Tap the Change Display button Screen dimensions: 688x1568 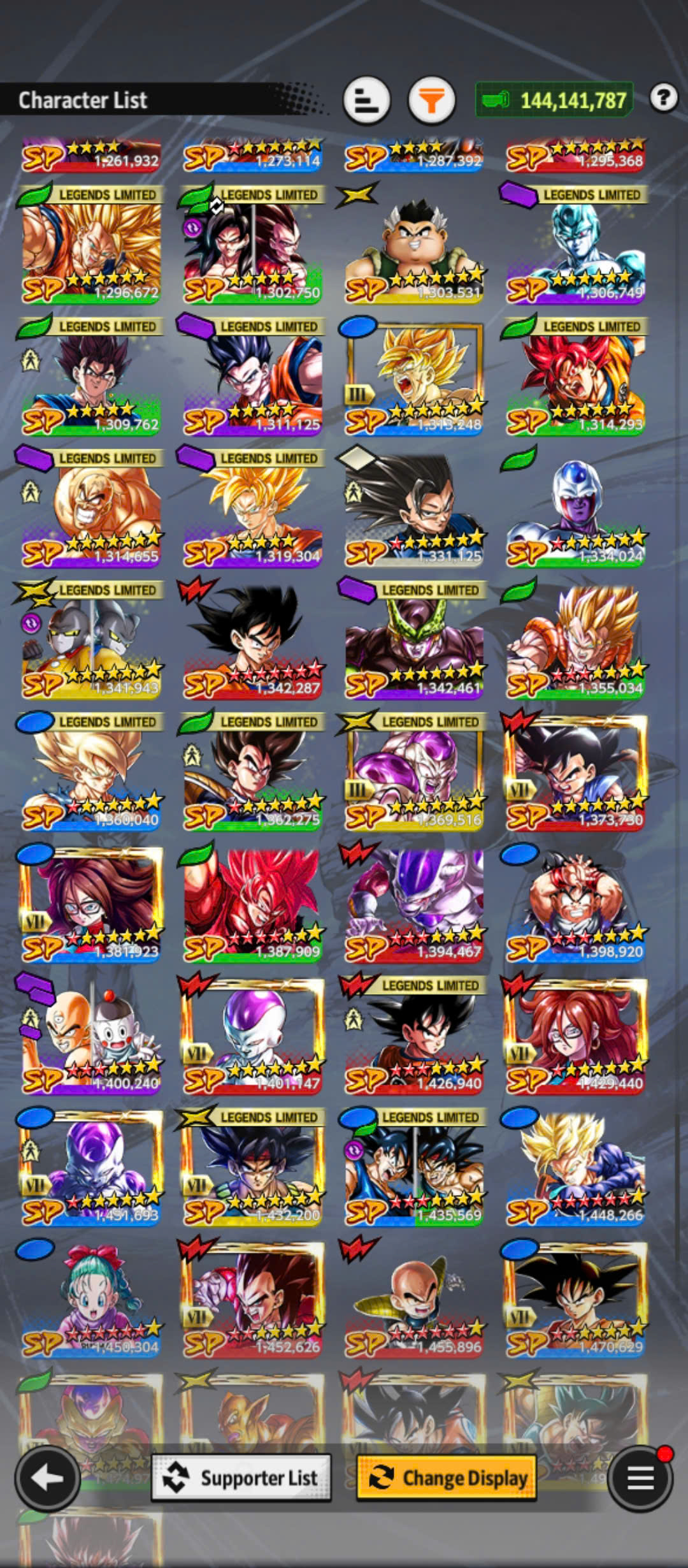447,1477
